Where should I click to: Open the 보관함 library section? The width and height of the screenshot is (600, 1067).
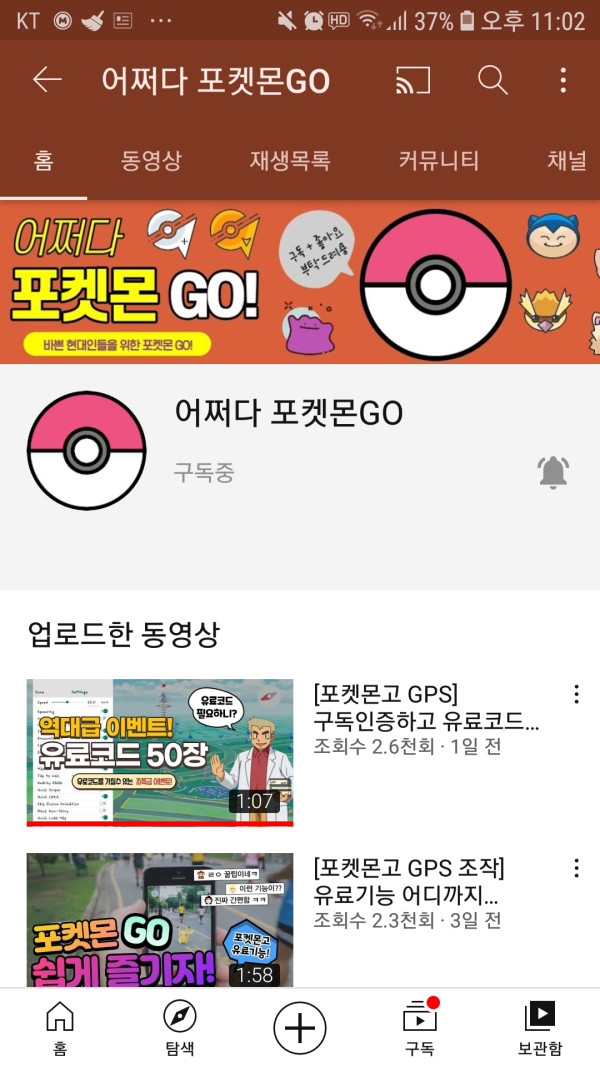[x=540, y=1028]
